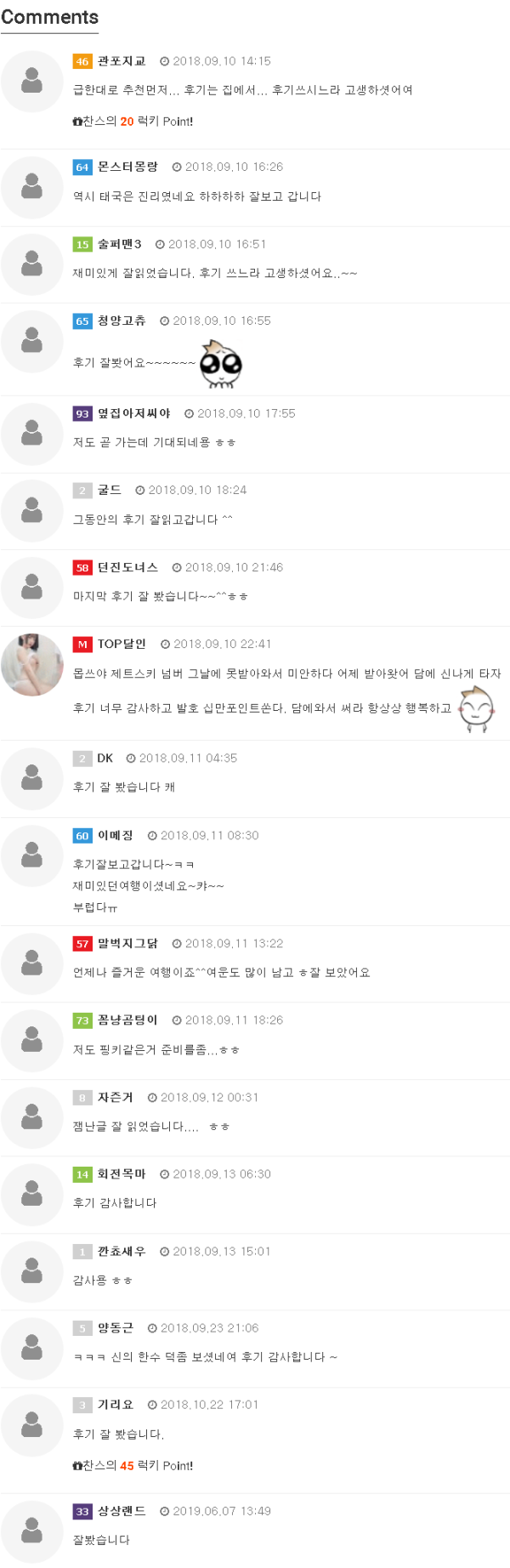Open the username TOP달인
Viewport: 510px width, 1568px height.
point(122,644)
